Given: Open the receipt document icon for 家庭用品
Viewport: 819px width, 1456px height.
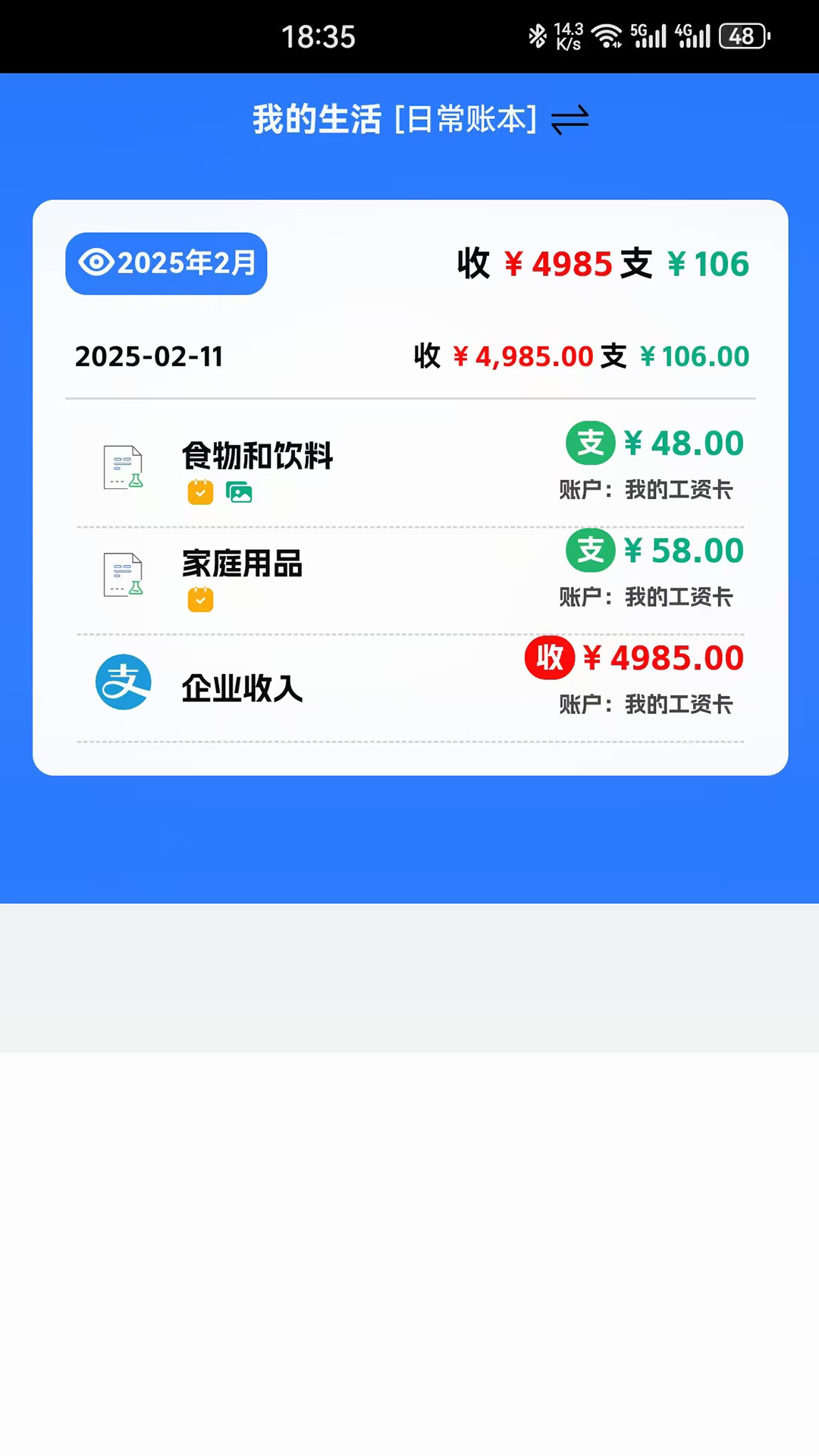Looking at the screenshot, I should click(x=123, y=575).
